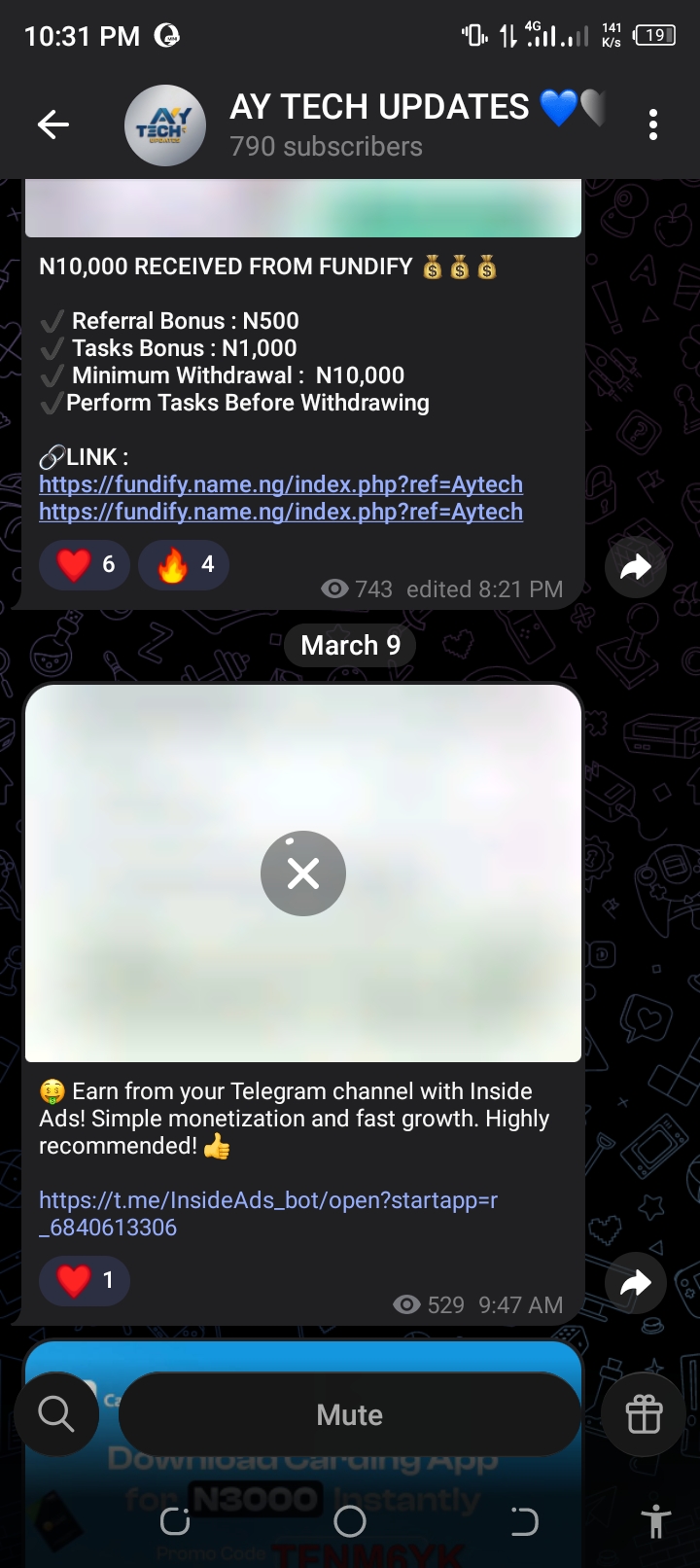Mute the AY TECH UPDATES channel
700x1568 pixels.
(x=350, y=1414)
